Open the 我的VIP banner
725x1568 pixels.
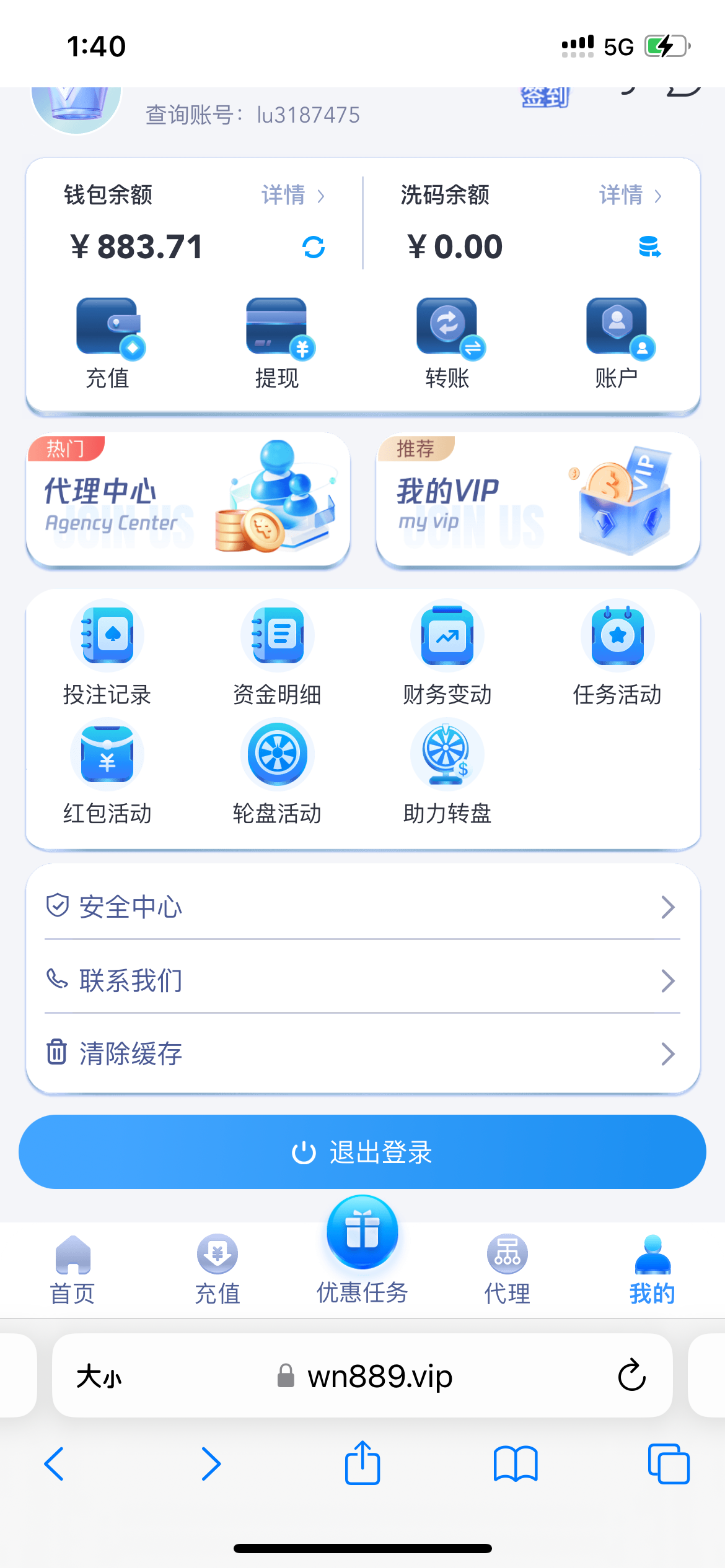pyautogui.click(x=538, y=499)
